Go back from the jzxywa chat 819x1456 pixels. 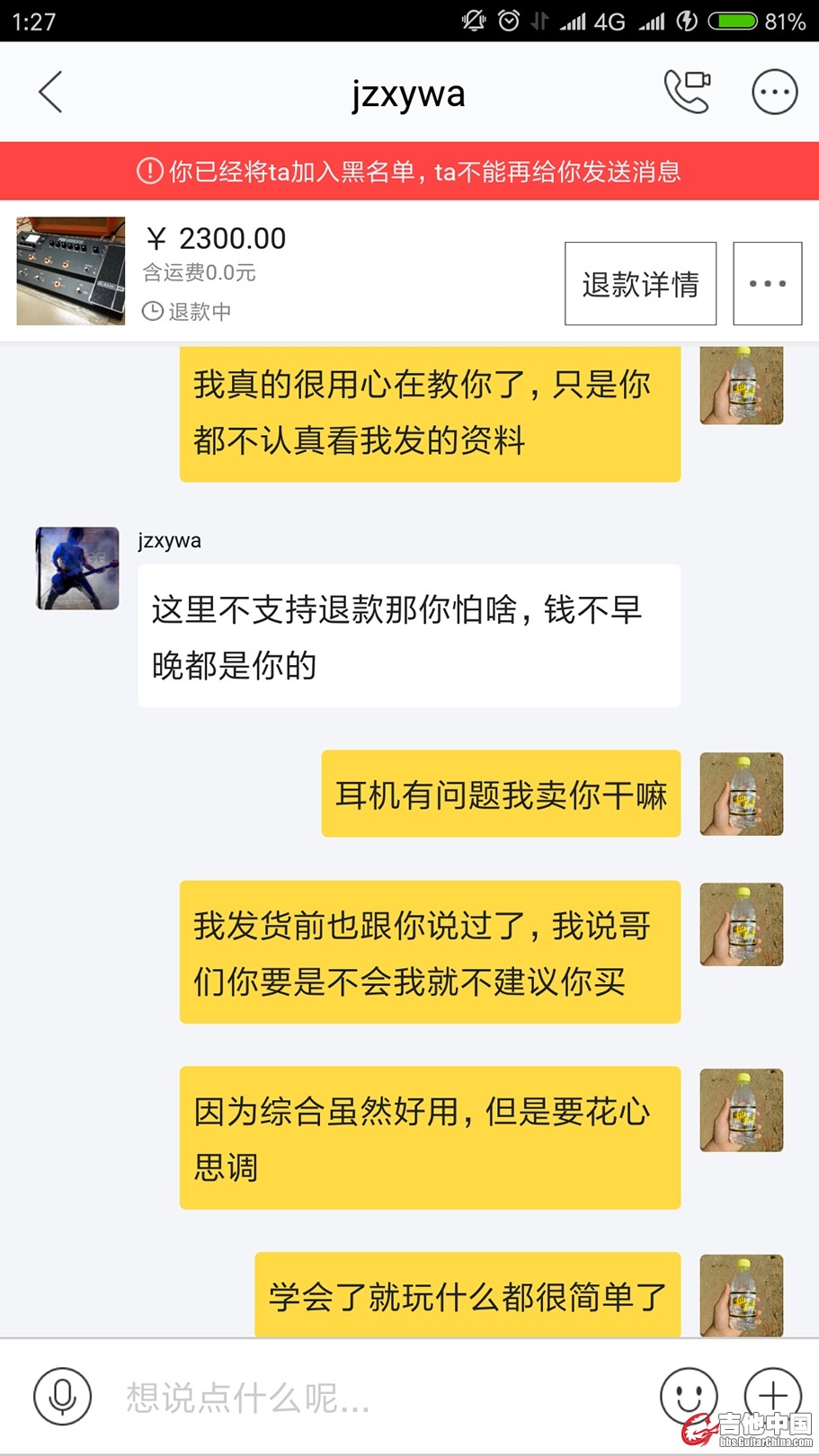click(x=51, y=93)
